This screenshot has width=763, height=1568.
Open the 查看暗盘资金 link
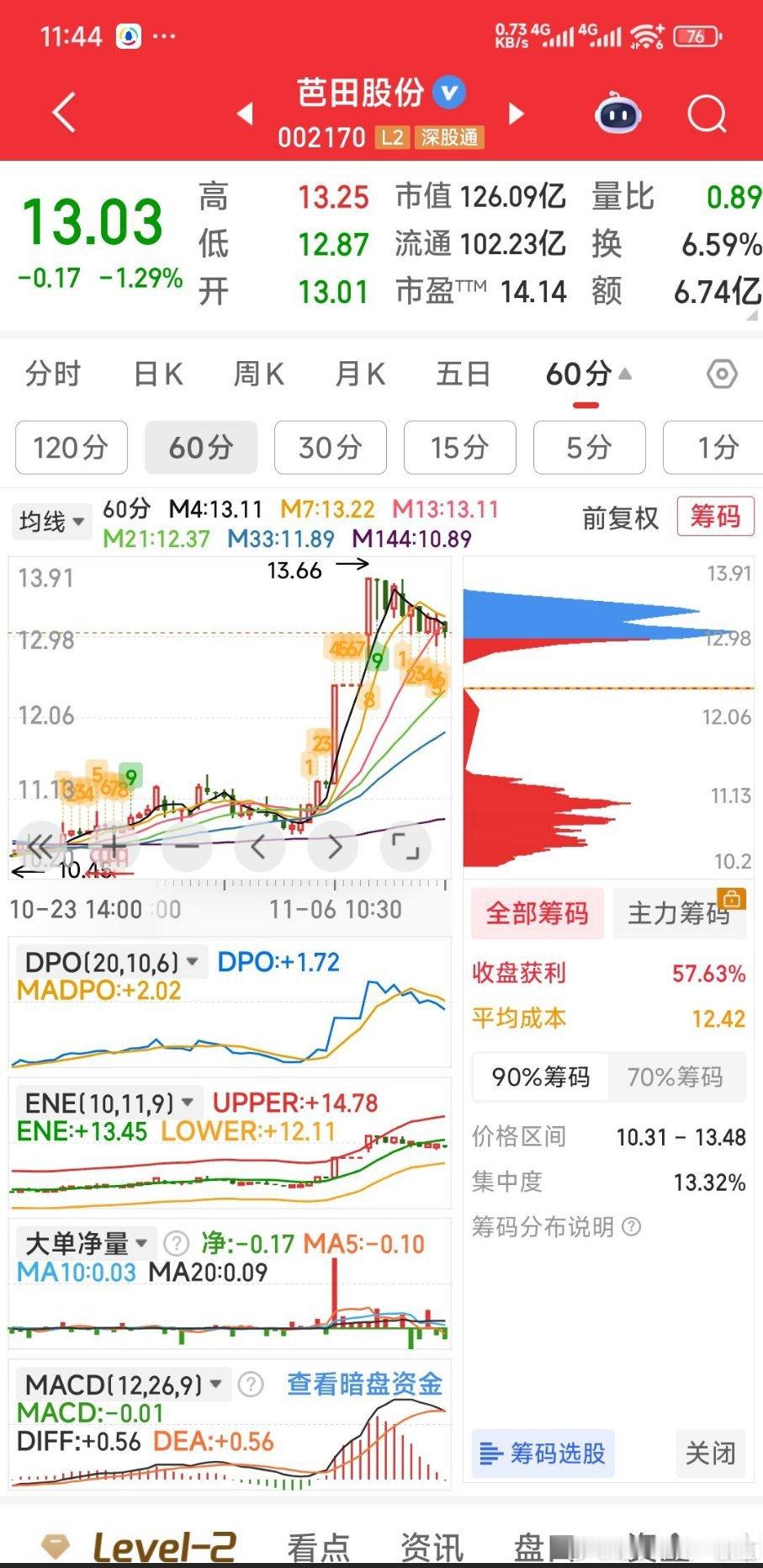pyautogui.click(x=364, y=1385)
